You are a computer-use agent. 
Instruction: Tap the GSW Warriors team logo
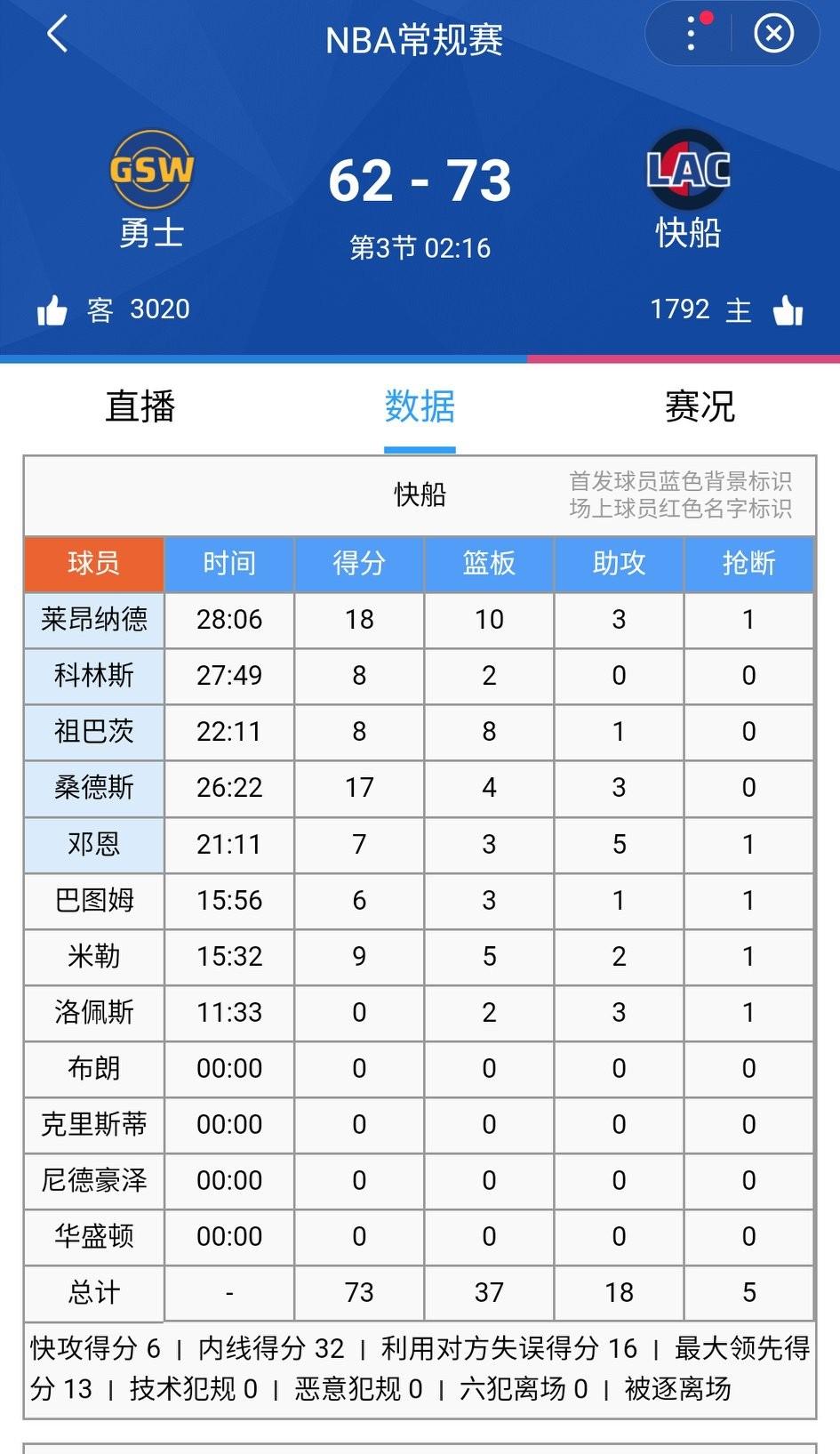(153, 169)
